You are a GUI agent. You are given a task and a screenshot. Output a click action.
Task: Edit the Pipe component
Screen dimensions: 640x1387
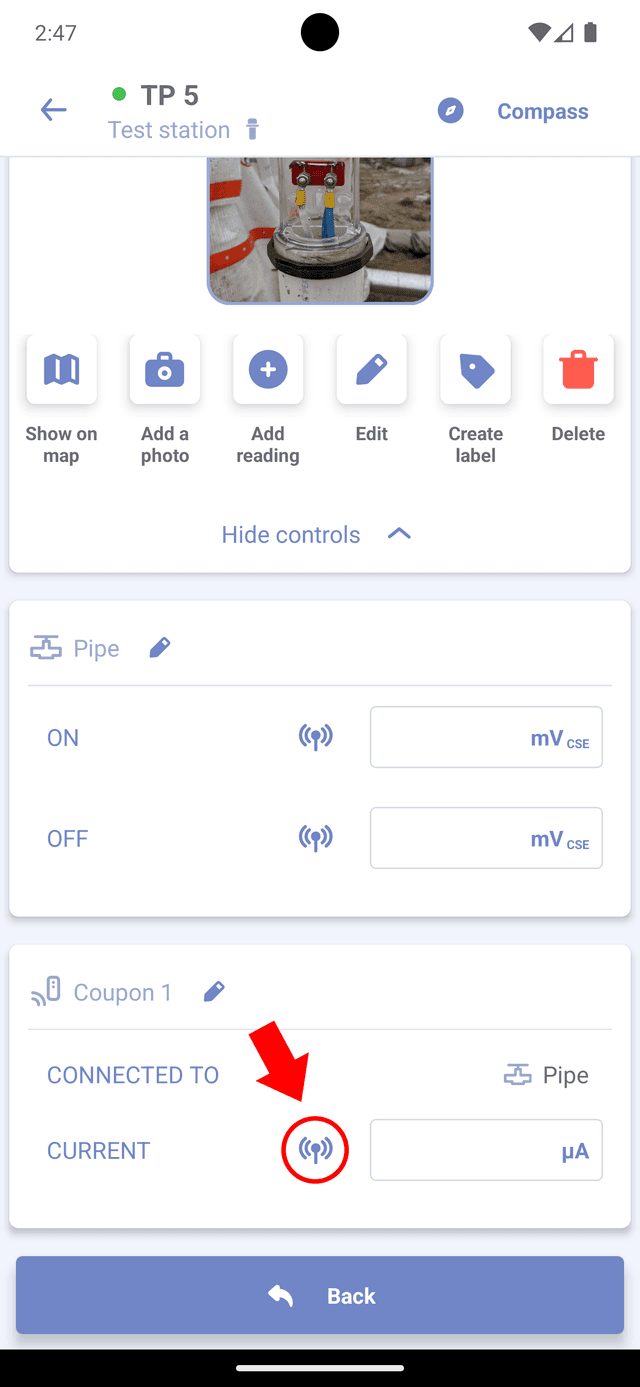click(160, 648)
